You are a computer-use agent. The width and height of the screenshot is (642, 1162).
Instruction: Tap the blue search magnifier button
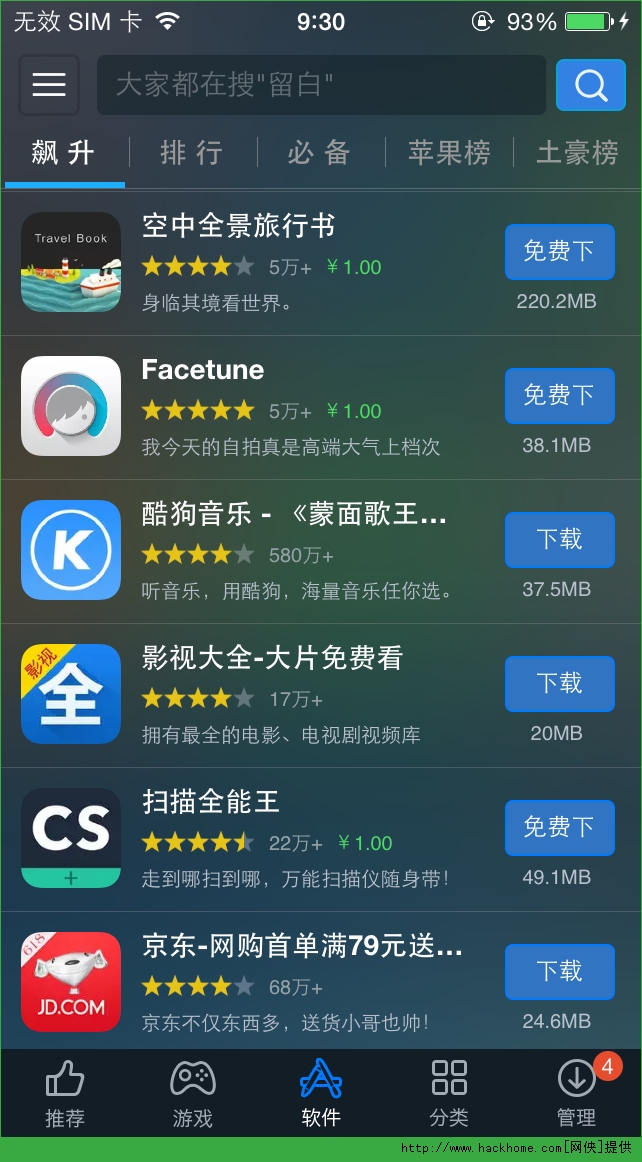(590, 85)
